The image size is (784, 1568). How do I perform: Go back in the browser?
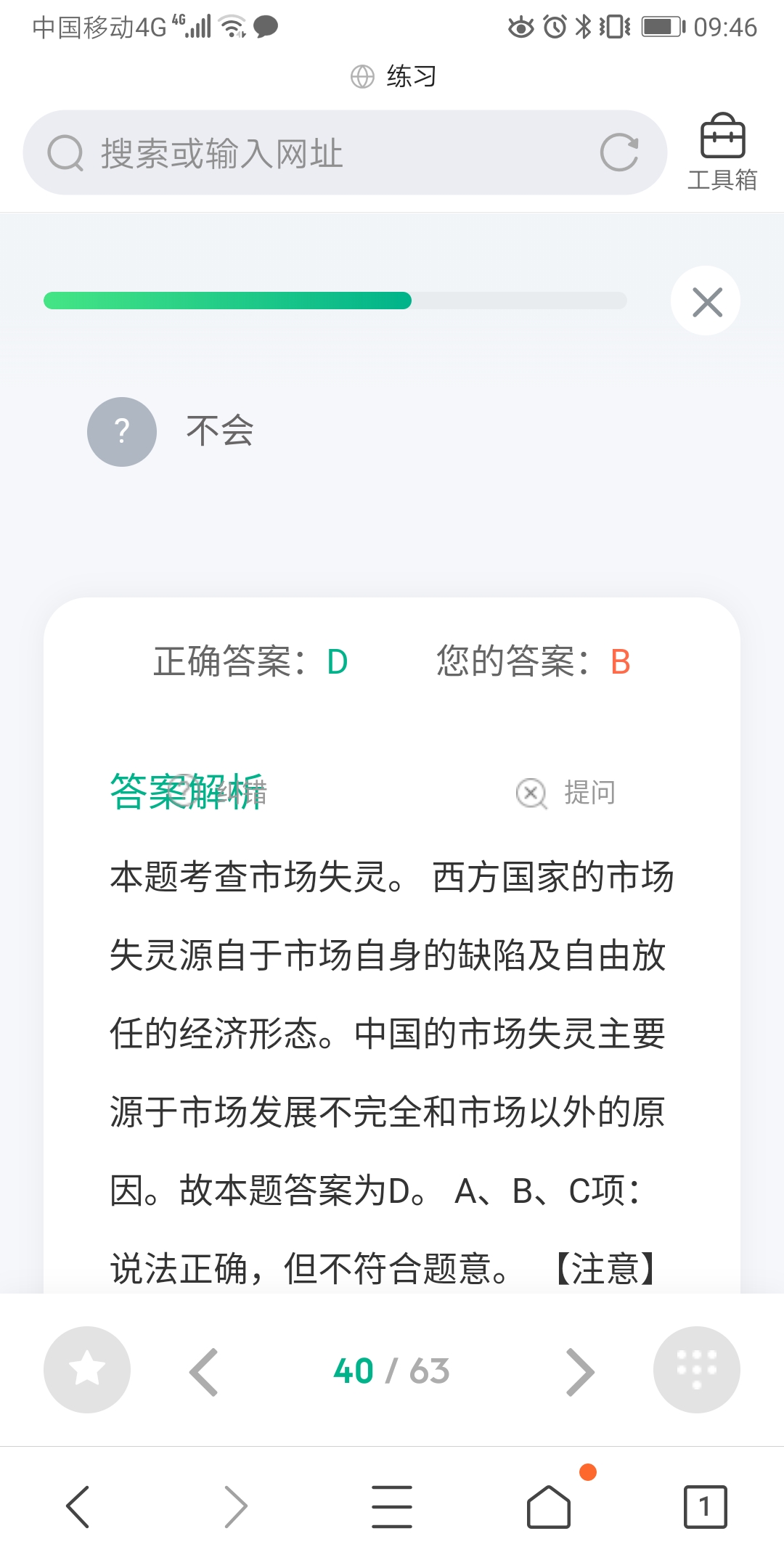(78, 1507)
